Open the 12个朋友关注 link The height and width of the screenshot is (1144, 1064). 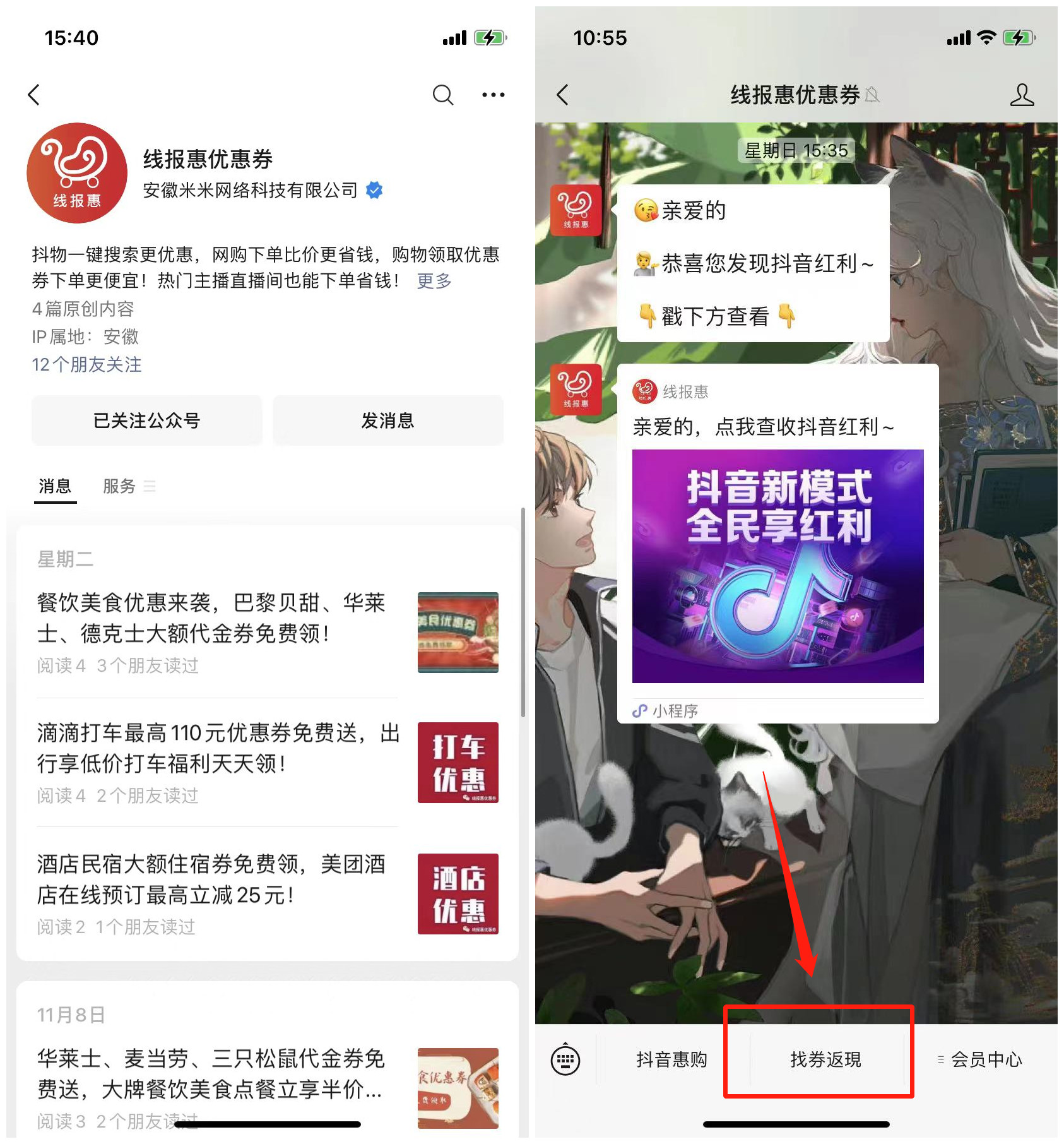coord(87,364)
